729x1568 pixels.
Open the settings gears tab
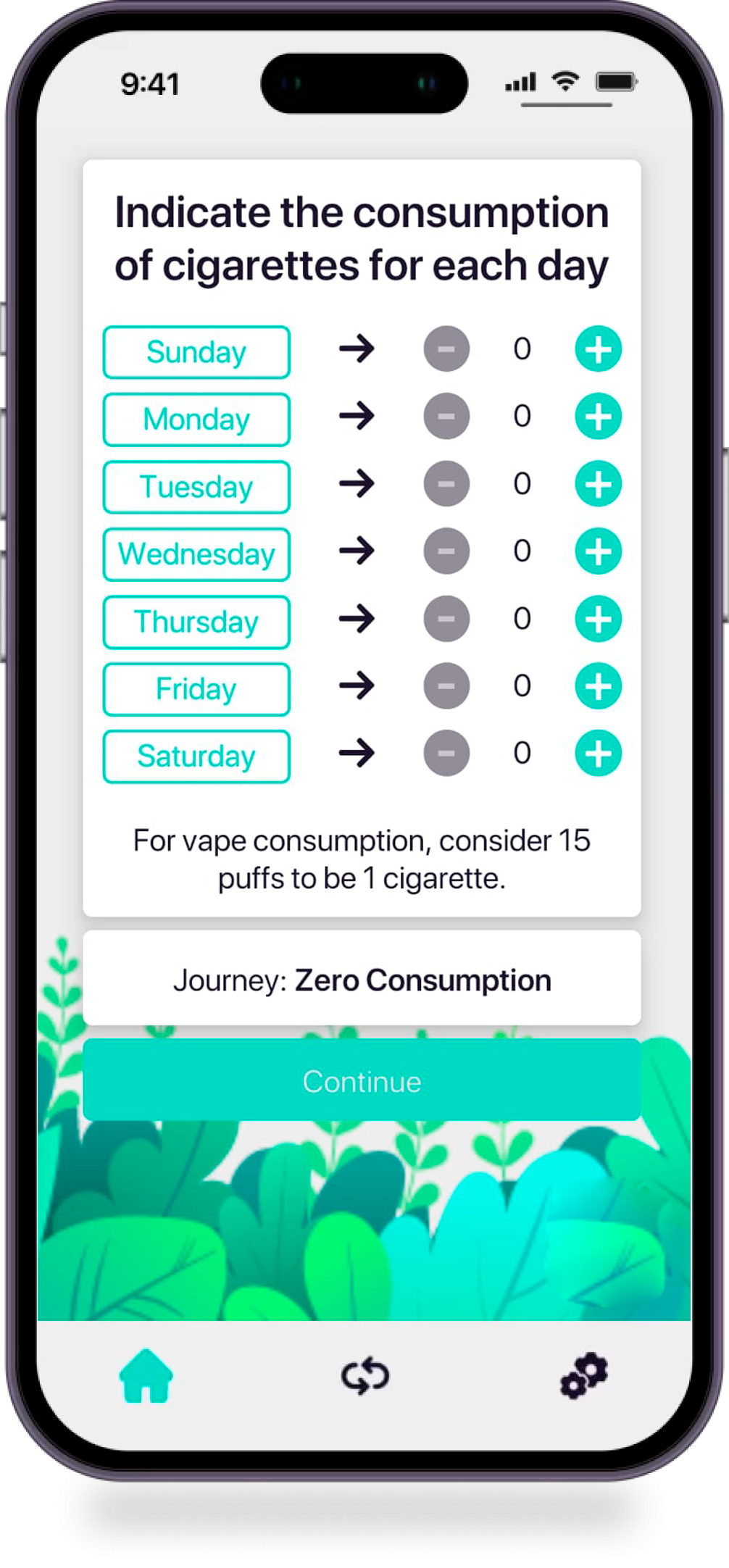584,1375
